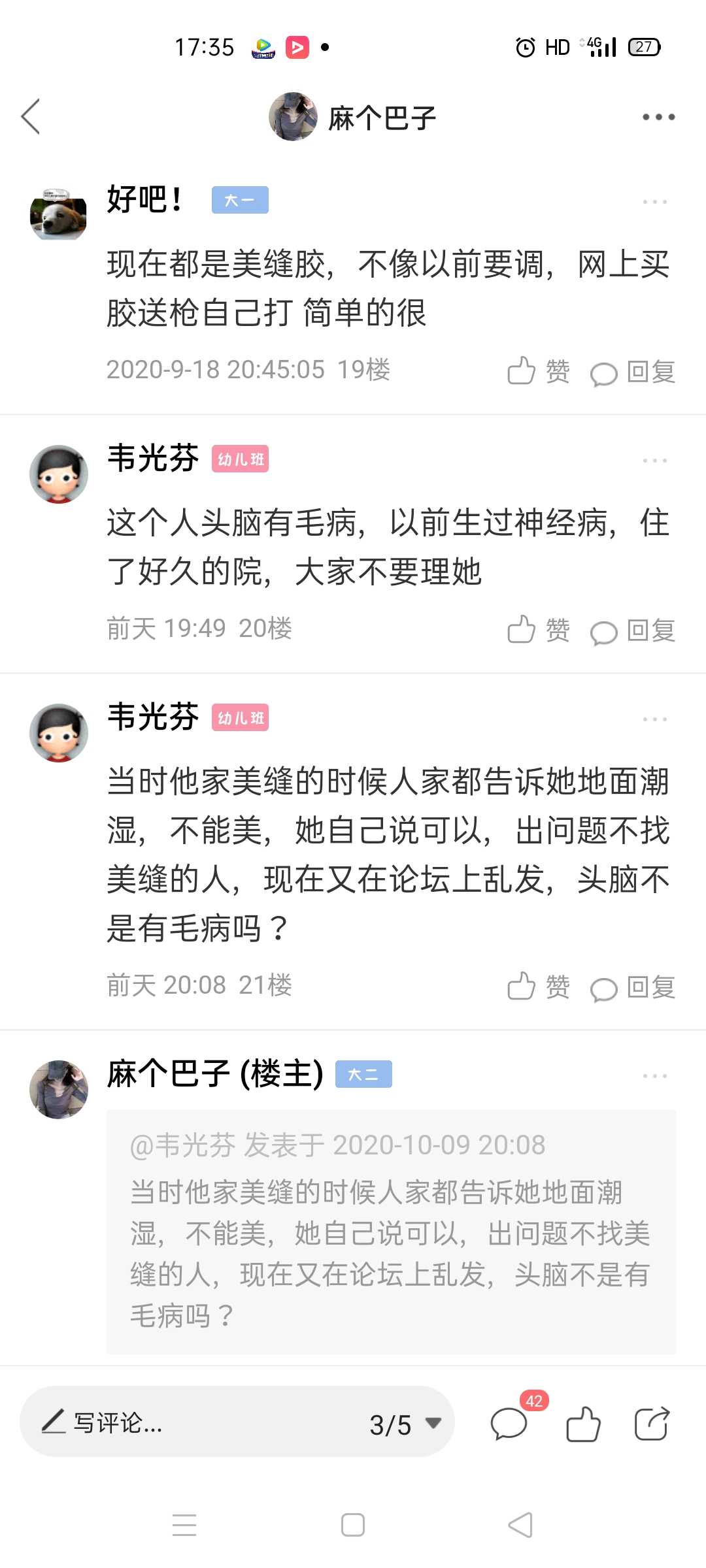Reply to 韦光芬's 21楼 comment
This screenshot has height=1568, width=706.
point(633,987)
